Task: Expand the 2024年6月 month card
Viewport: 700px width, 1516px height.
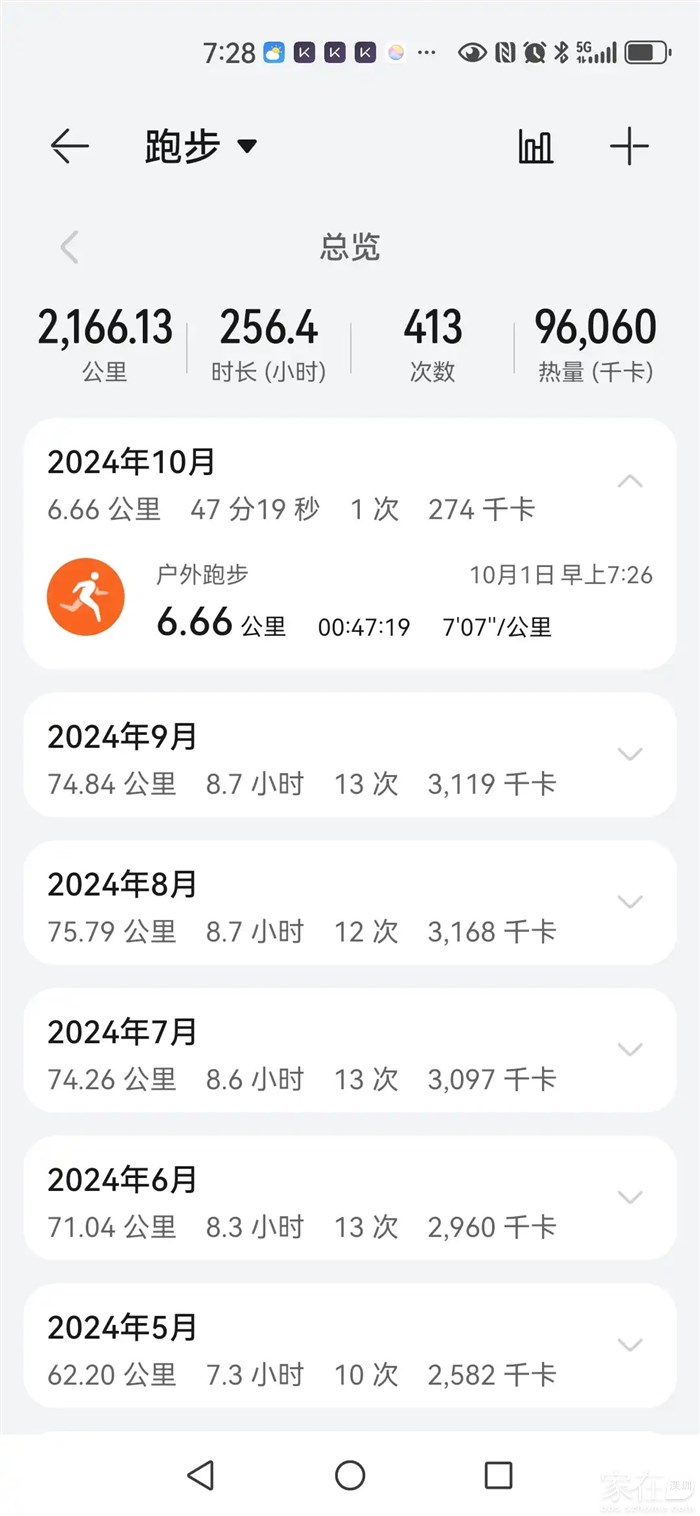Action: [x=629, y=1197]
